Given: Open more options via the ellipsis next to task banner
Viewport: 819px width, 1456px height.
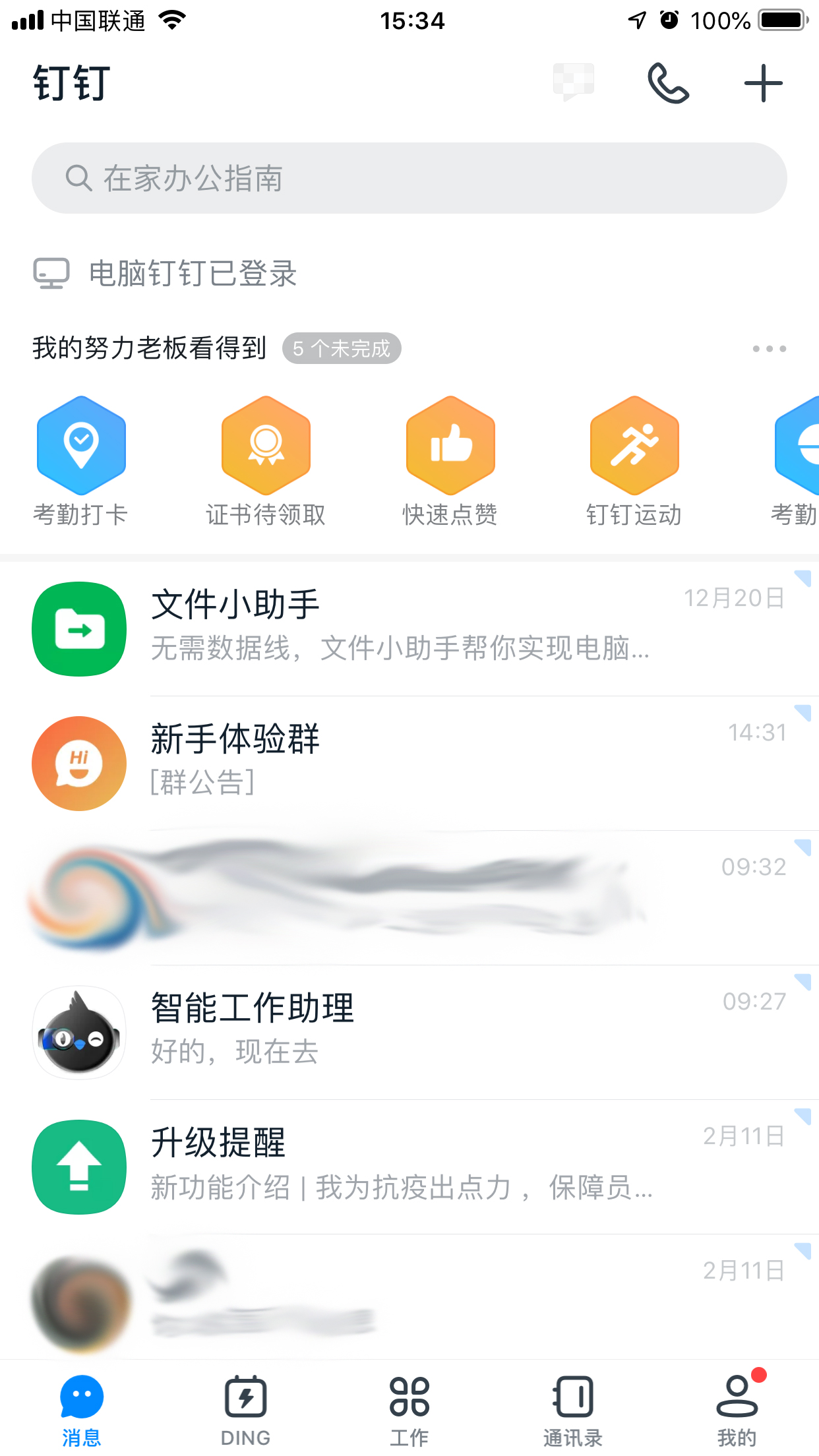Looking at the screenshot, I should click(x=769, y=348).
